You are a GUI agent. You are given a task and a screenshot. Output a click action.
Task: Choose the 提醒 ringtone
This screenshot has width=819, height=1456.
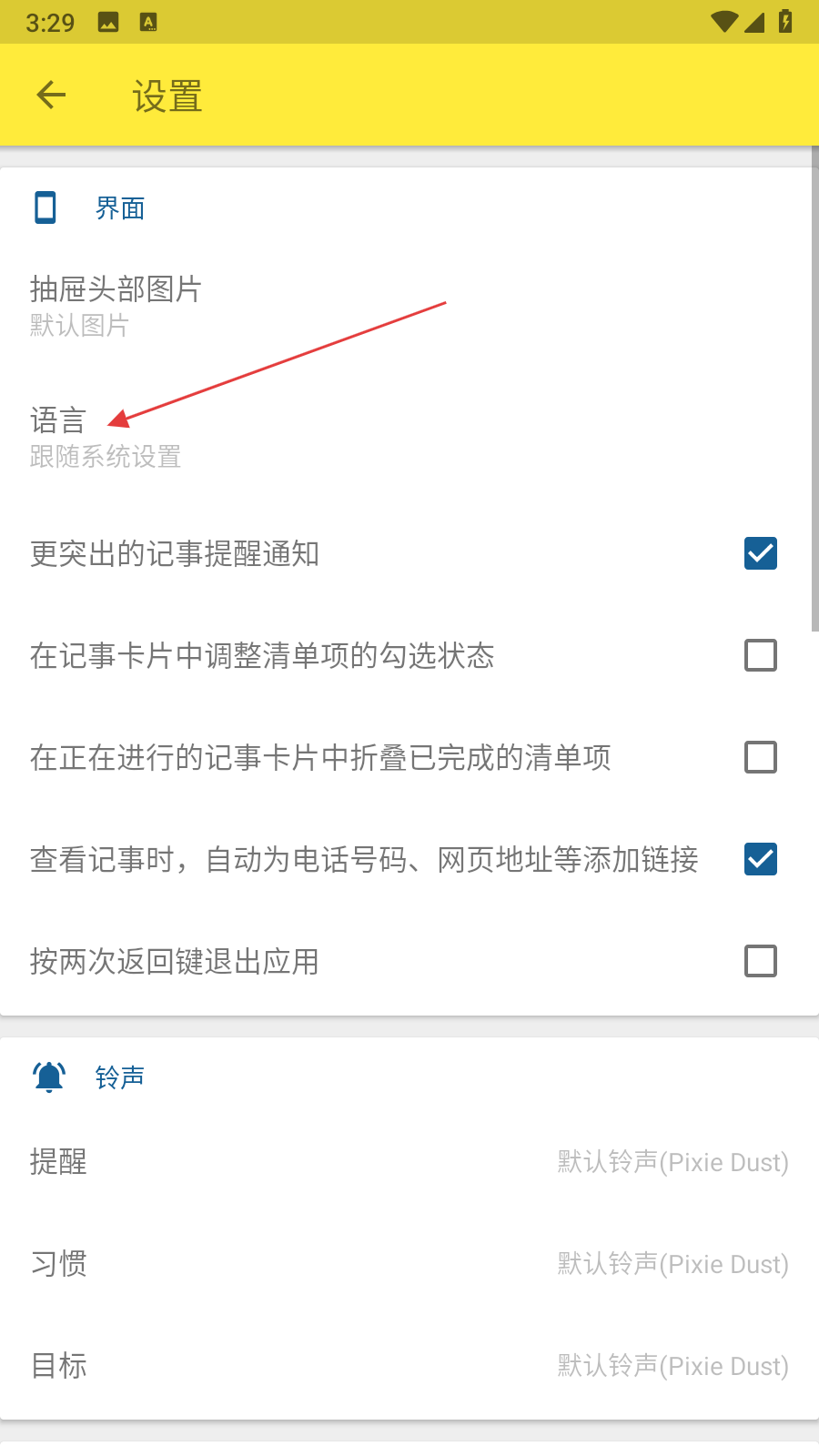(409, 1162)
